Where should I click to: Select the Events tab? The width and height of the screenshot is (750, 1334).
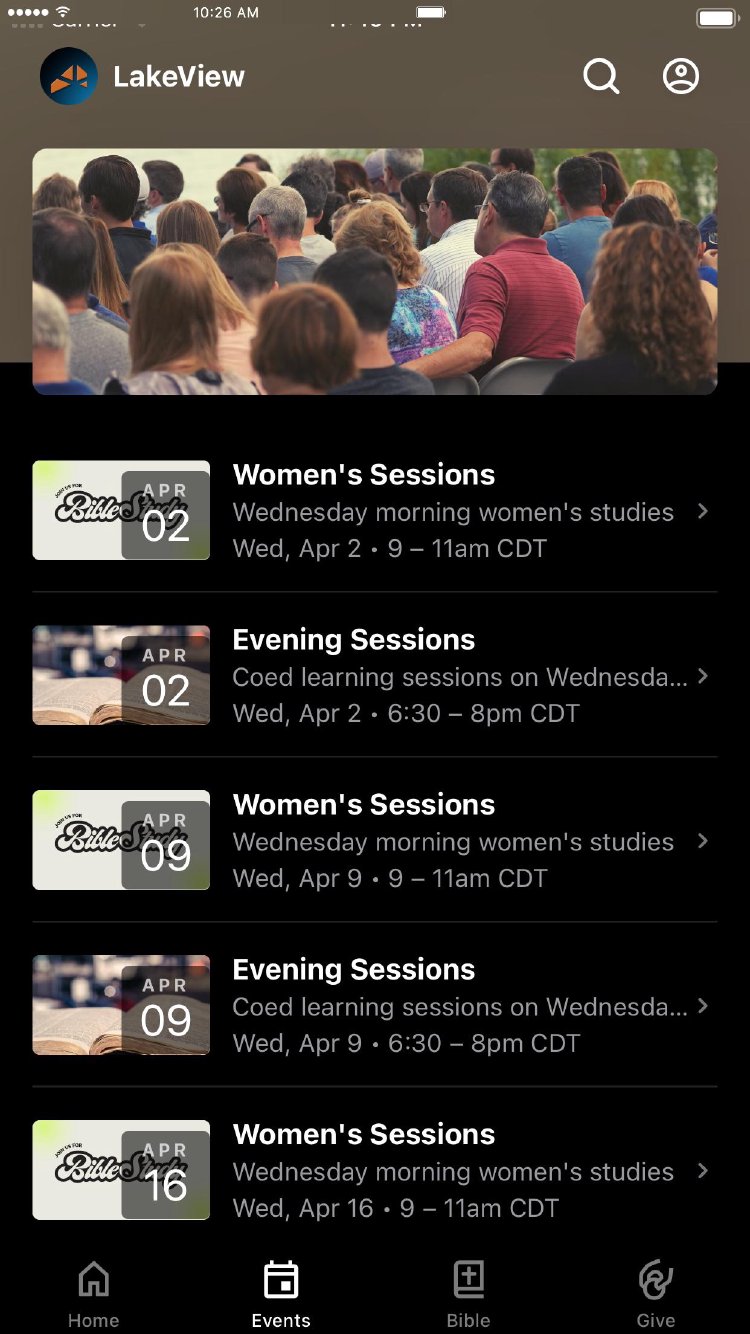[281, 1293]
